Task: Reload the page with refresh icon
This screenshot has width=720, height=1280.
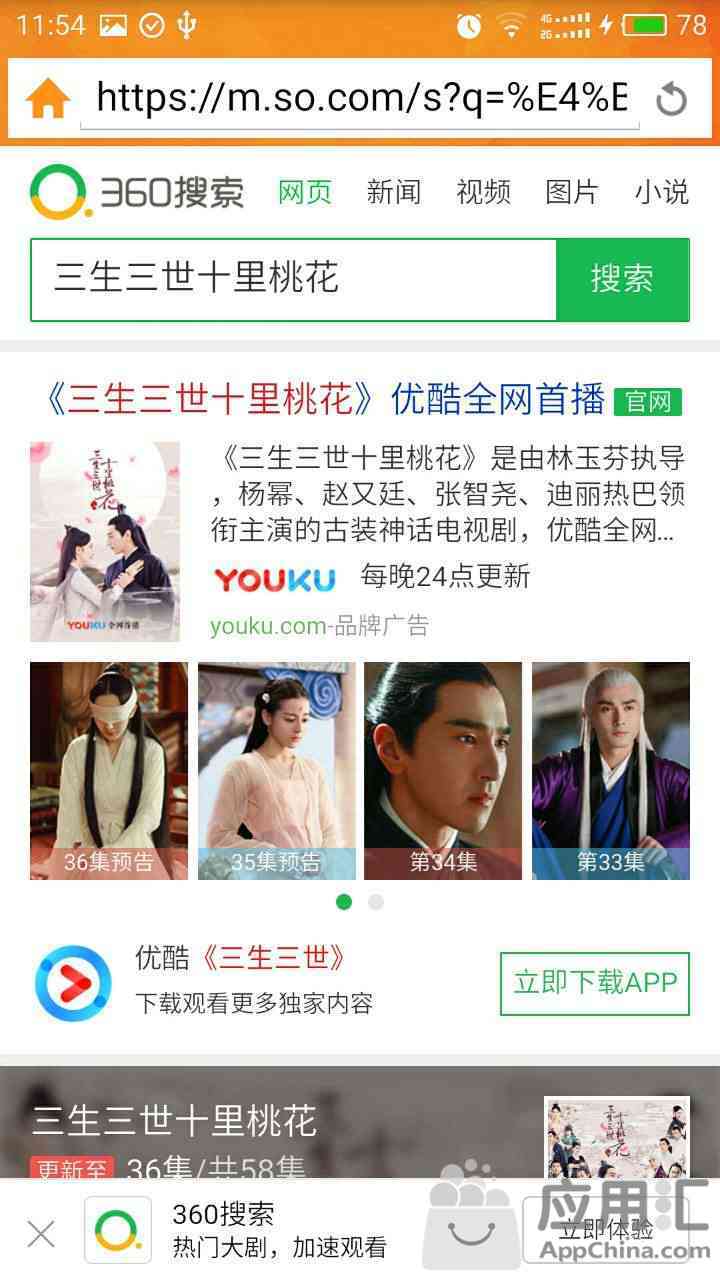Action: click(x=671, y=99)
